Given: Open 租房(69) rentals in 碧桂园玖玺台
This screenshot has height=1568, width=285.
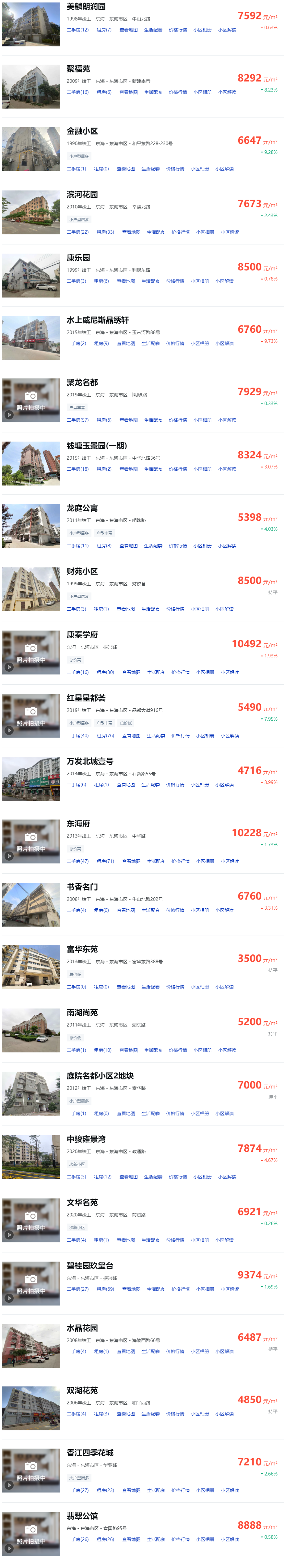Looking at the screenshot, I should click(x=105, y=1289).
